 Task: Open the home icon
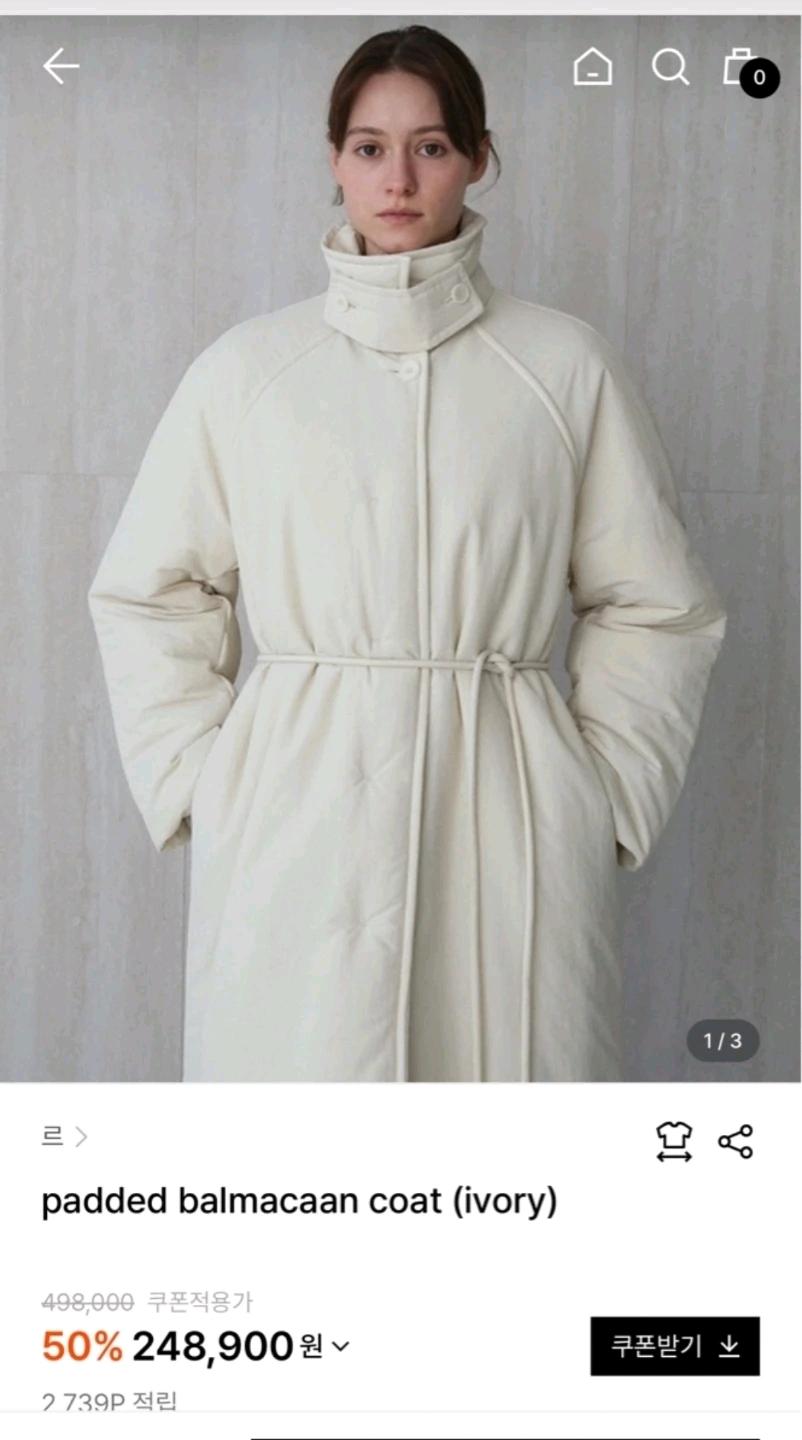[x=592, y=67]
